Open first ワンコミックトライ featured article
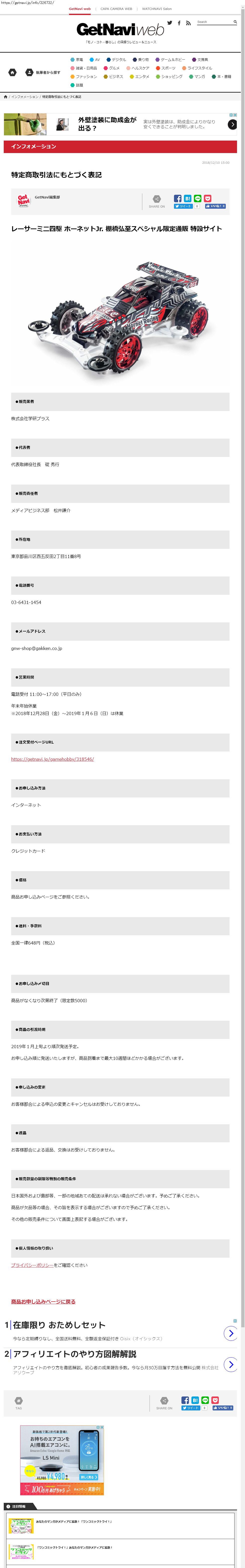The image size is (245, 1568). (73, 1521)
